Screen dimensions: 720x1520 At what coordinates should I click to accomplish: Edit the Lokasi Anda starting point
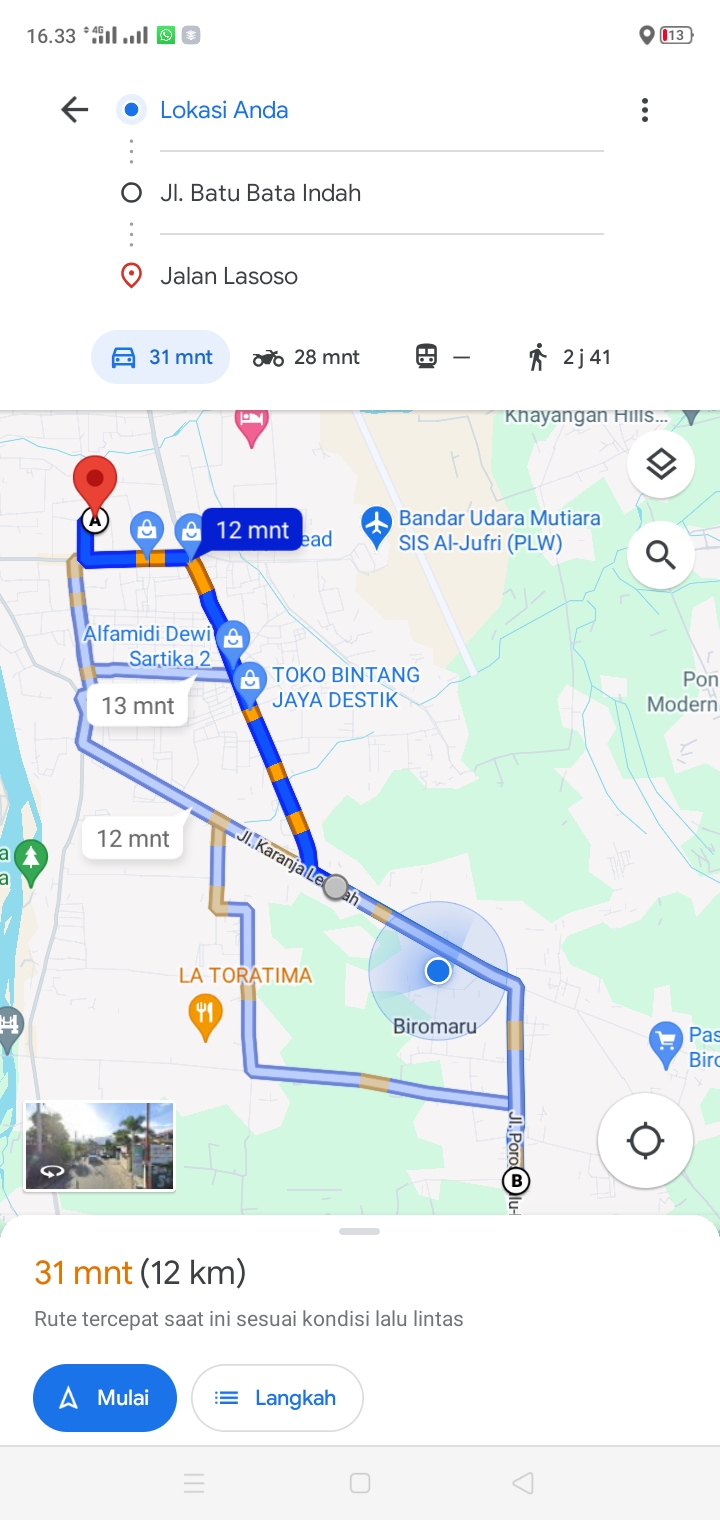coord(381,110)
